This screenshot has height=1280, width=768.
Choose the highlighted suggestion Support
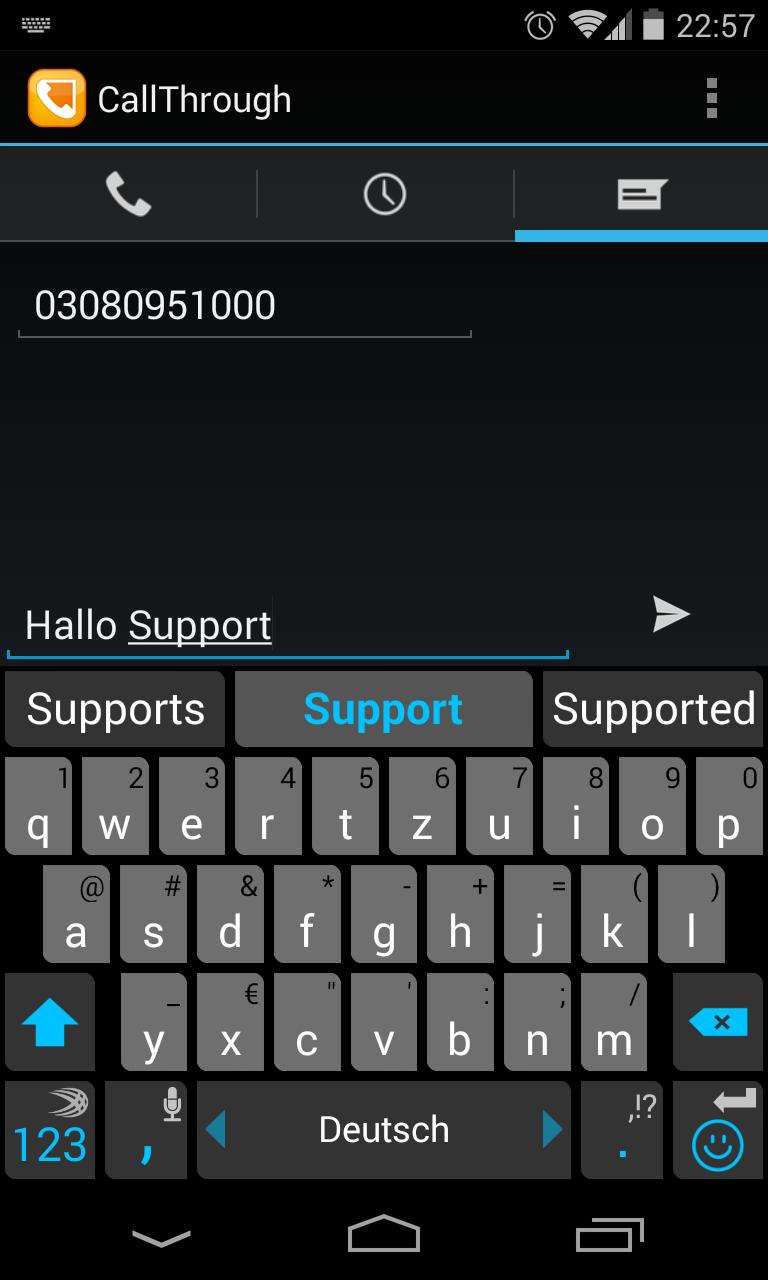[383, 710]
